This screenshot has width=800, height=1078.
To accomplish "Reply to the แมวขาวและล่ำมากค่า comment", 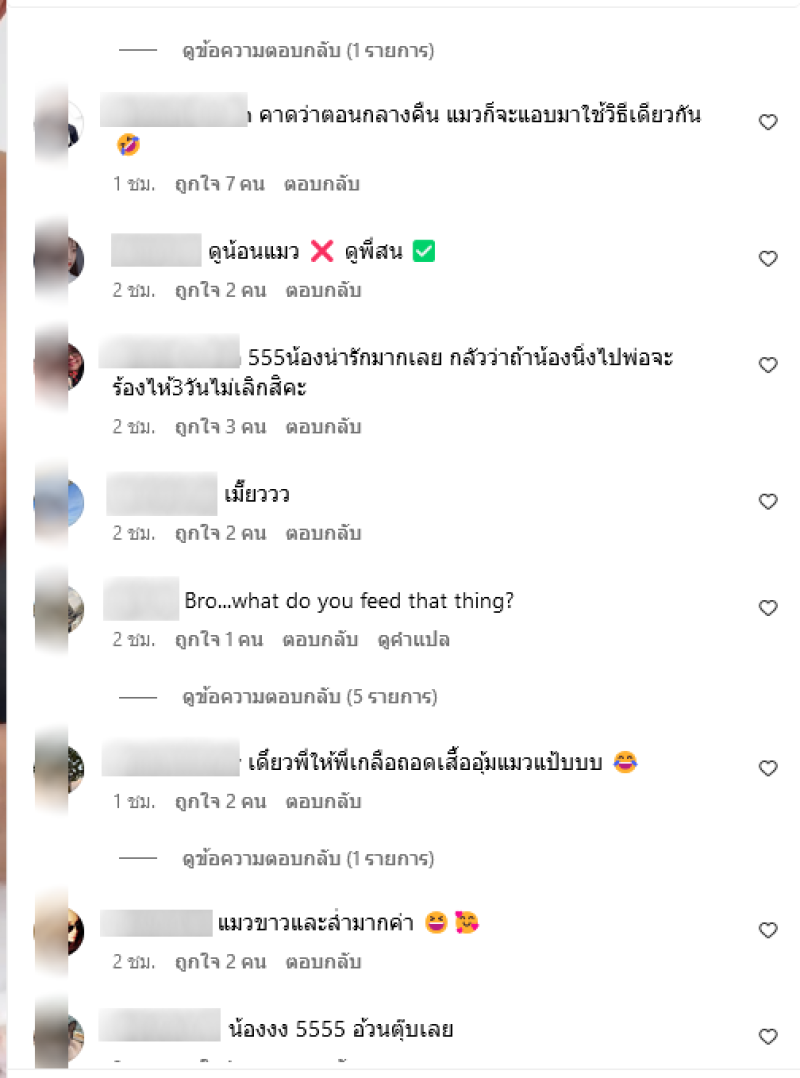I will tap(322, 962).
